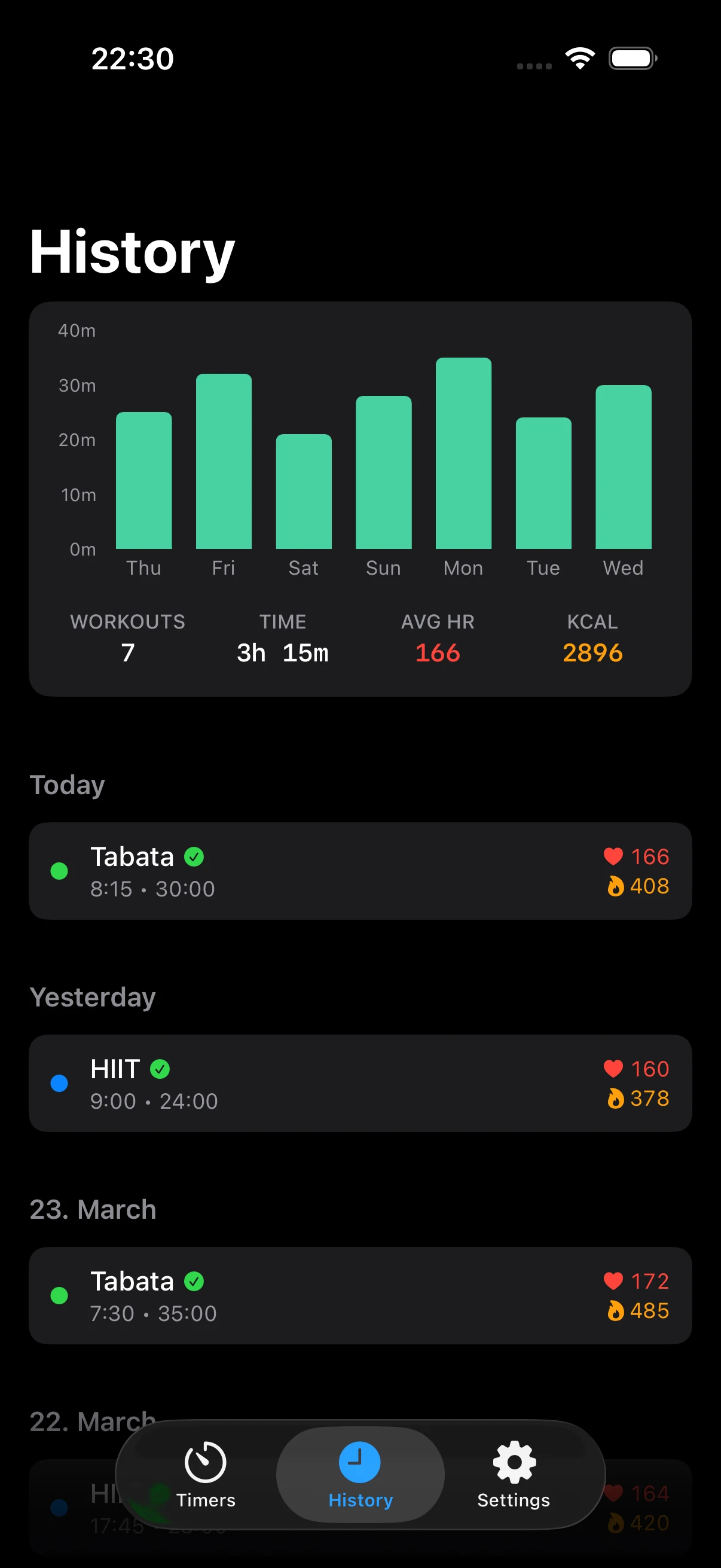This screenshot has height=1568, width=721.
Task: Click the blue status dot beside HIIT
Action: (x=59, y=1084)
